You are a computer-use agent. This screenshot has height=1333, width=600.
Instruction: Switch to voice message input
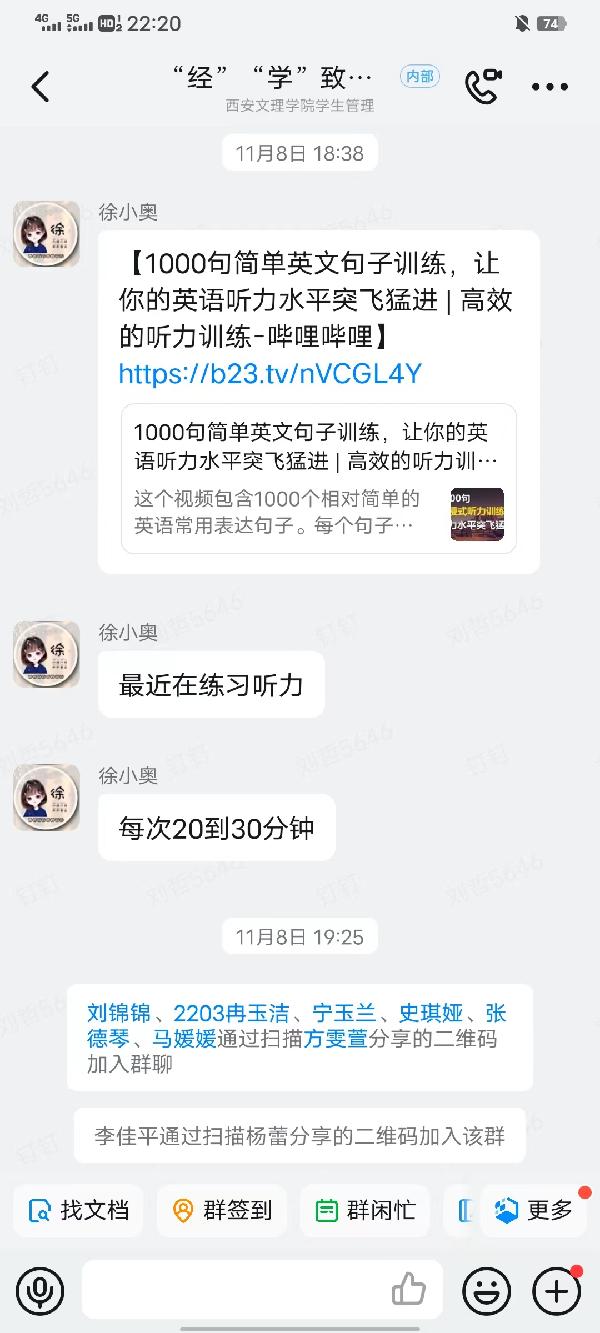tap(40, 1291)
